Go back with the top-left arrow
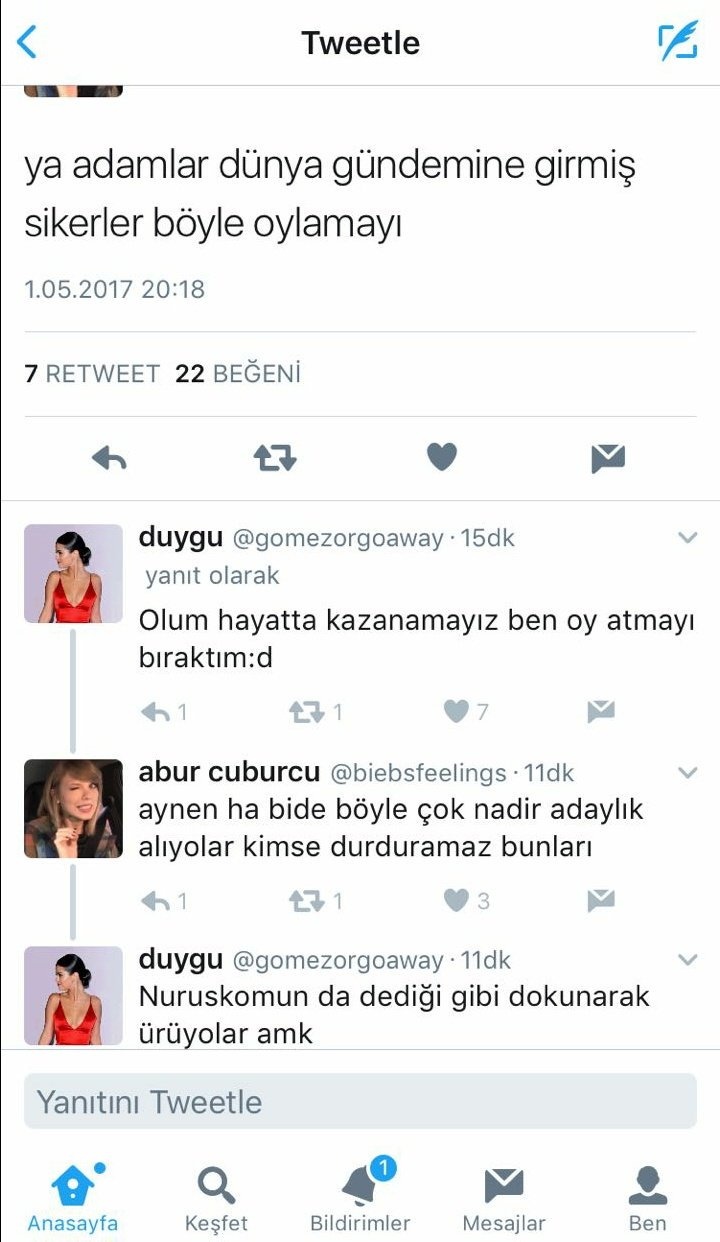This screenshot has height=1242, width=720. tap(28, 42)
